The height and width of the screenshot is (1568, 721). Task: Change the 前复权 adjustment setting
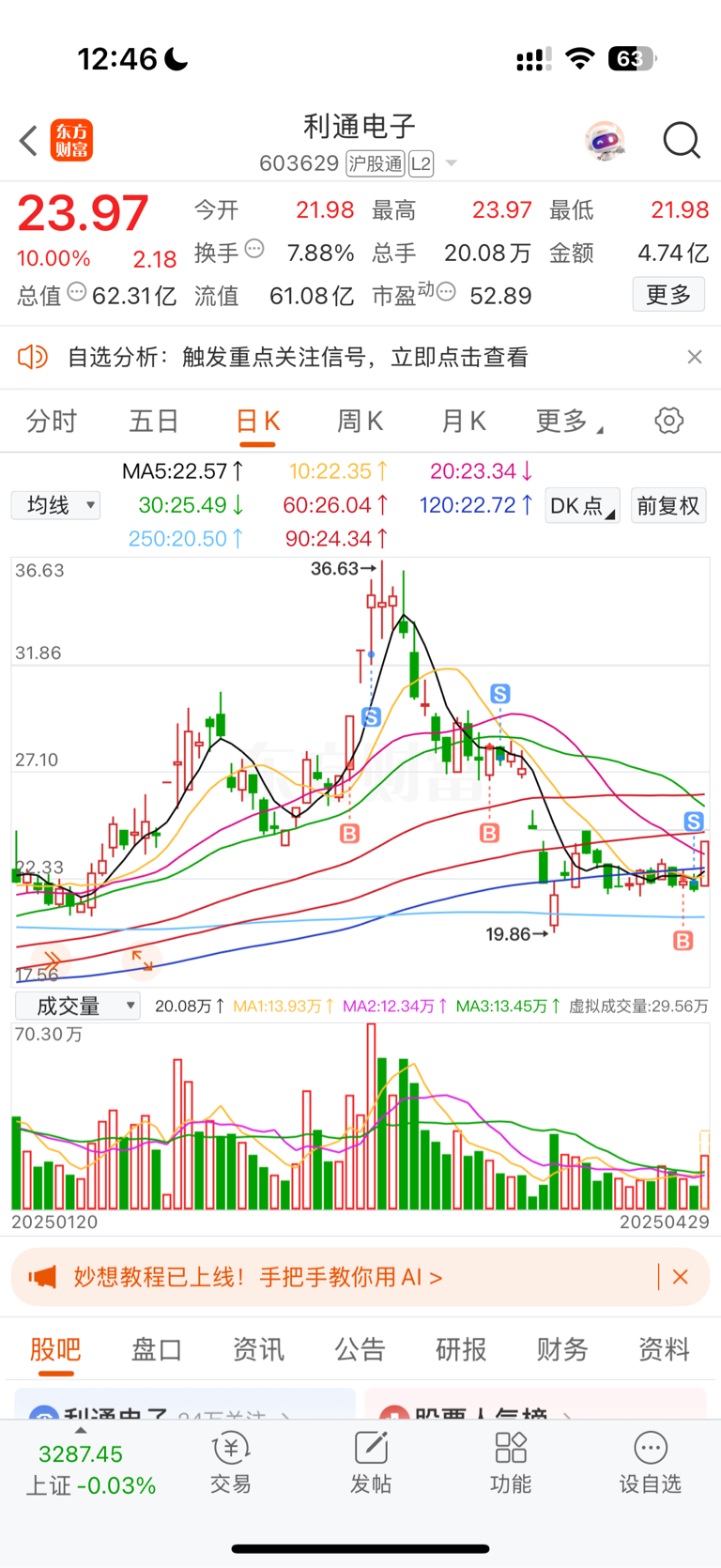(668, 505)
